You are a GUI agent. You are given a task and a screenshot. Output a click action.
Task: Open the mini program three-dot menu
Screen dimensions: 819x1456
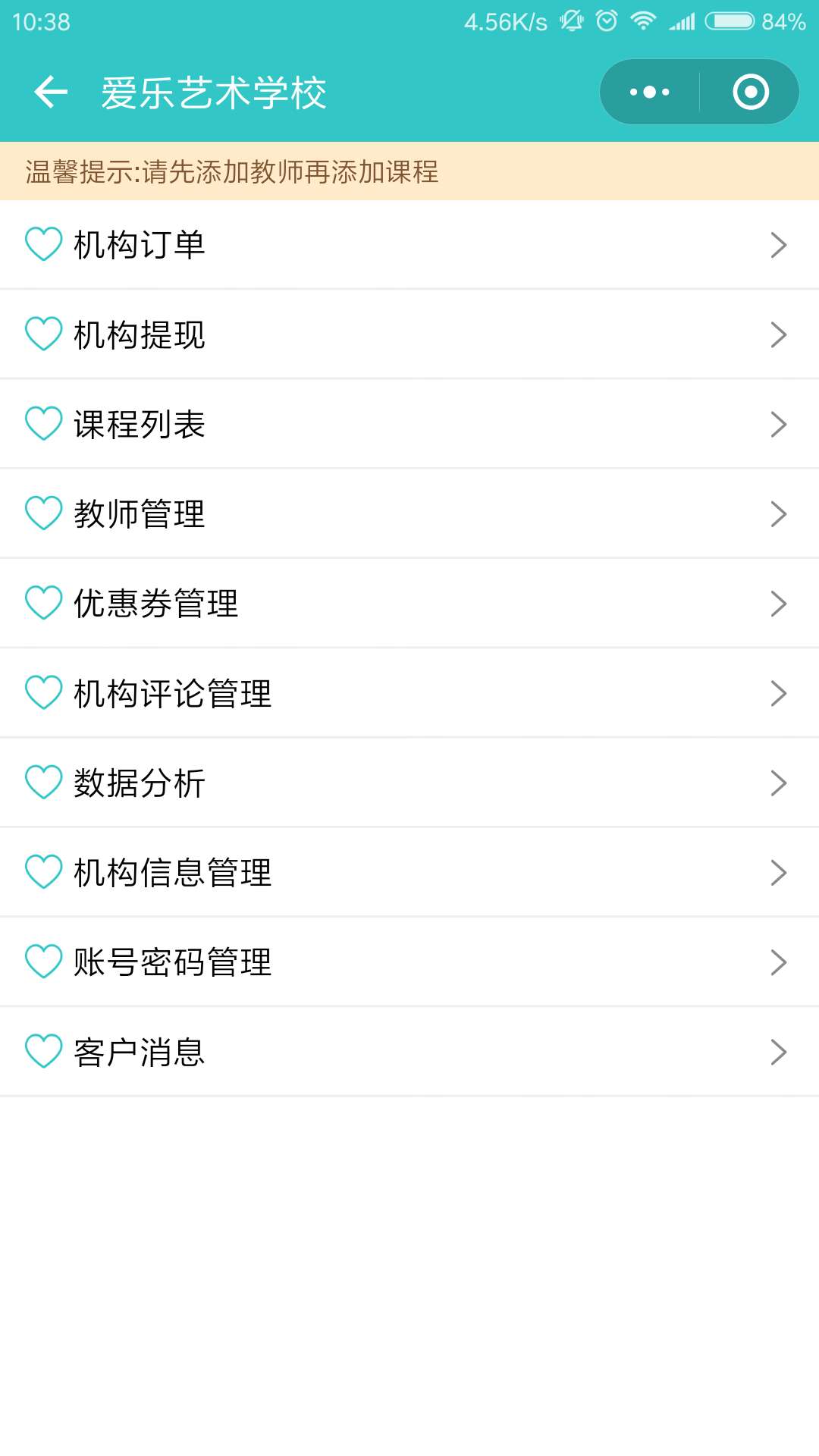pos(650,93)
